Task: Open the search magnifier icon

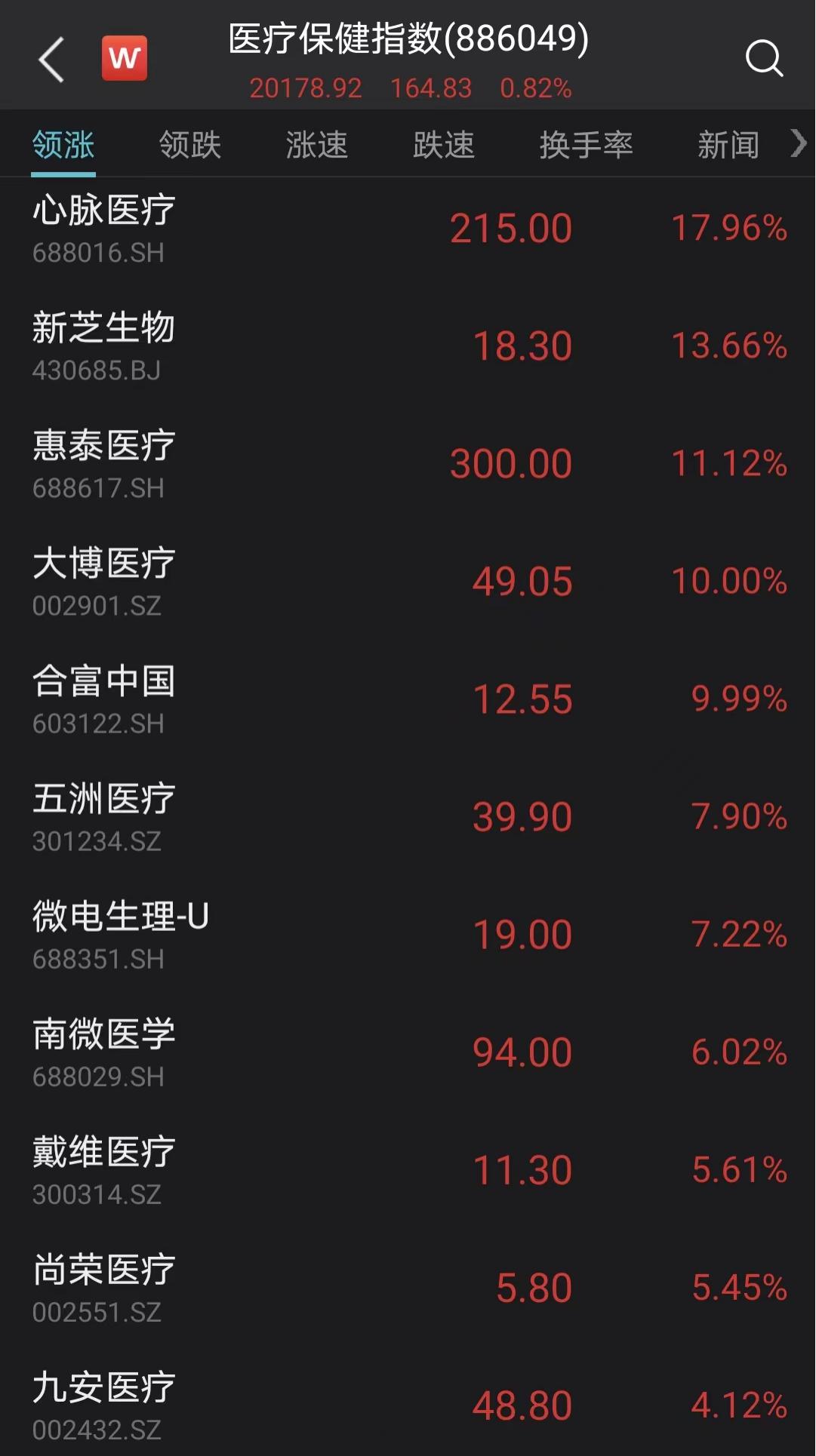Action: [764, 58]
